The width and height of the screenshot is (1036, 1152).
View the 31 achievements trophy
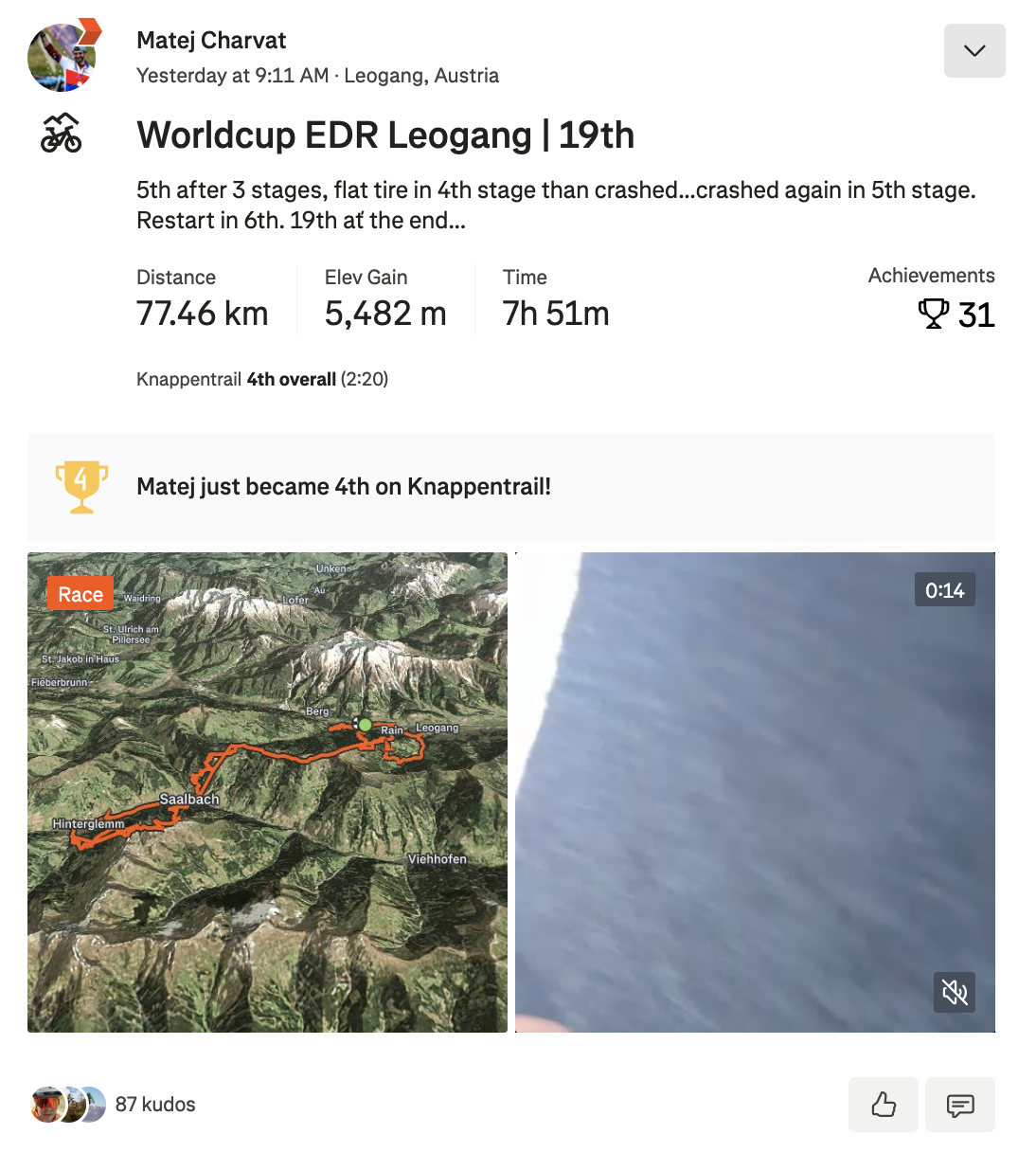click(x=956, y=314)
